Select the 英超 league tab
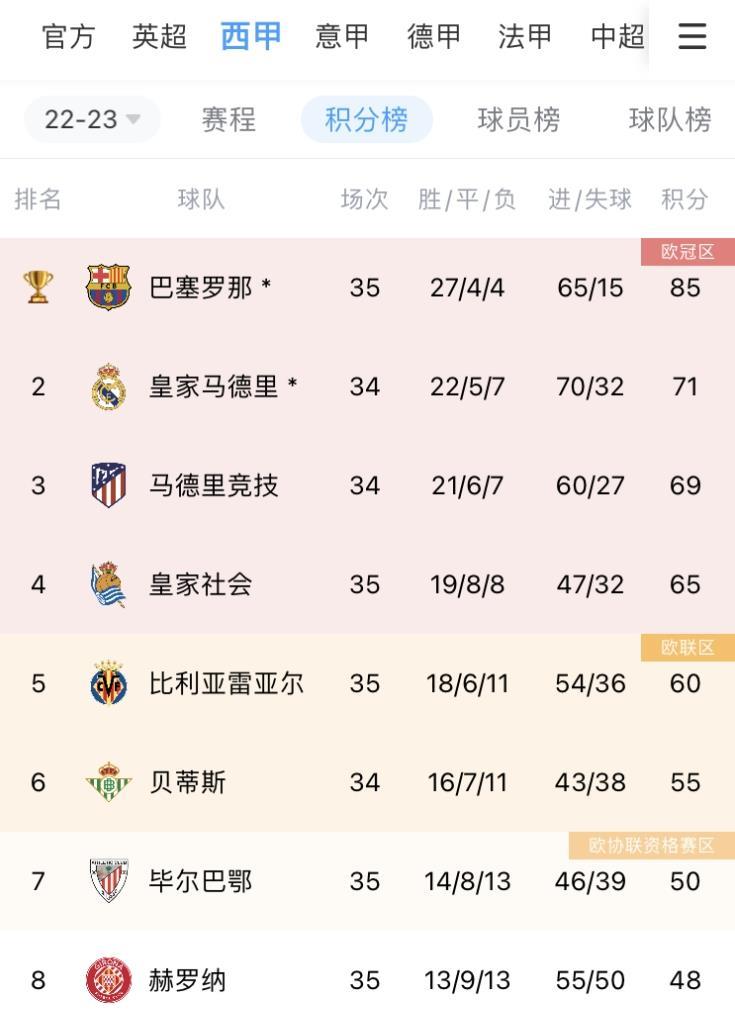 point(157,36)
